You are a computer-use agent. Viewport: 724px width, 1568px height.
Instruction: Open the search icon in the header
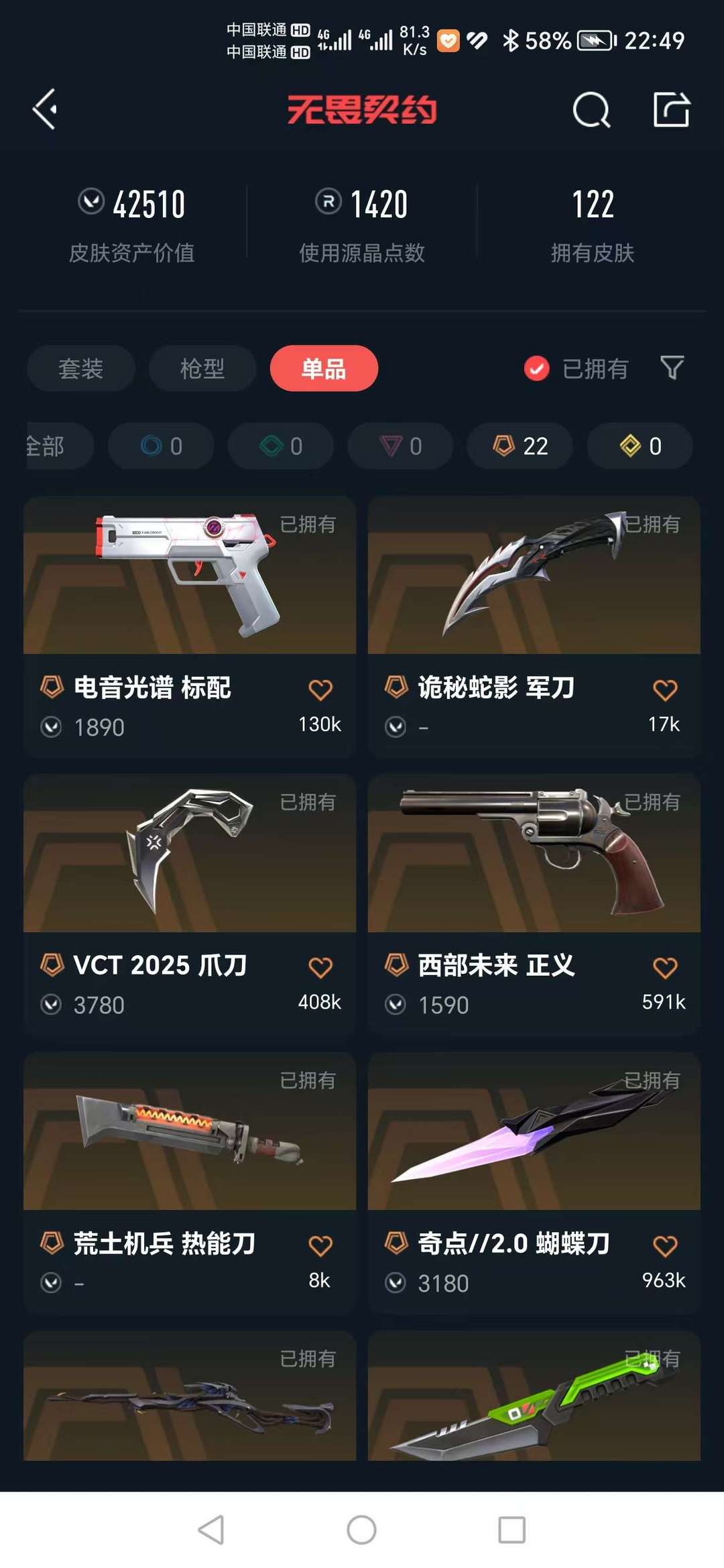591,109
